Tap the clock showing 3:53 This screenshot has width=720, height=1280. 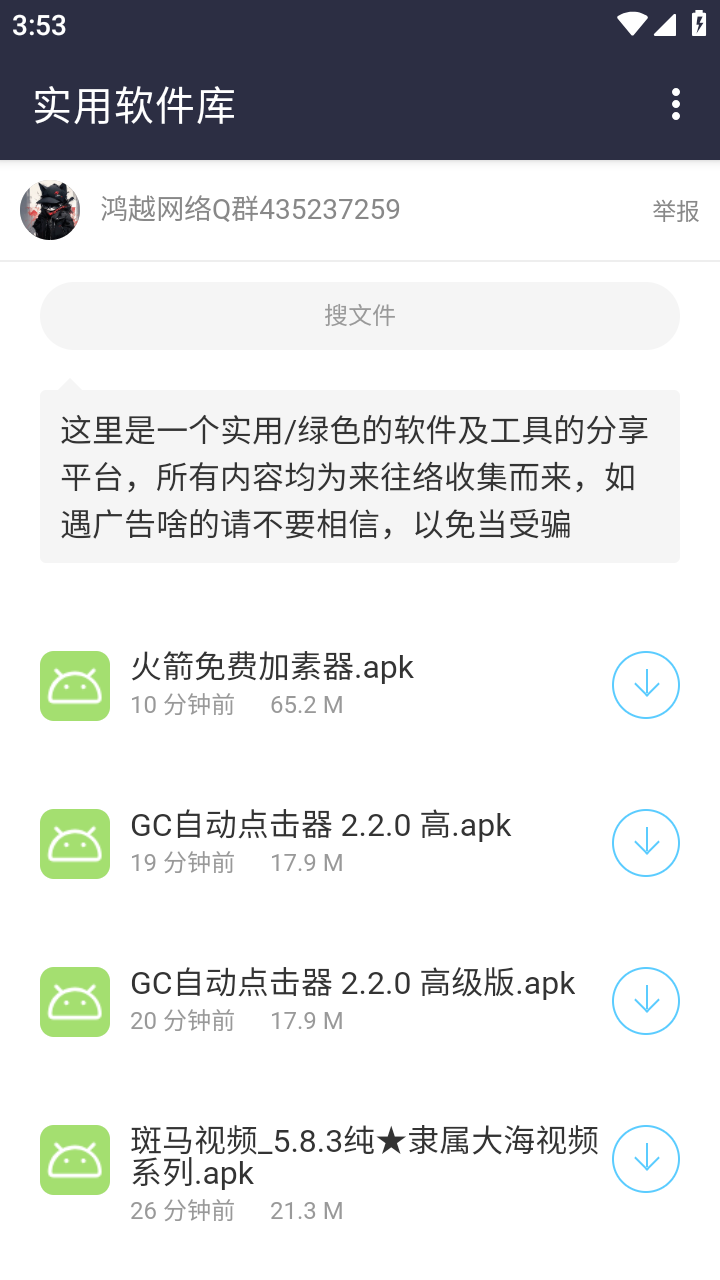[x=37, y=25]
